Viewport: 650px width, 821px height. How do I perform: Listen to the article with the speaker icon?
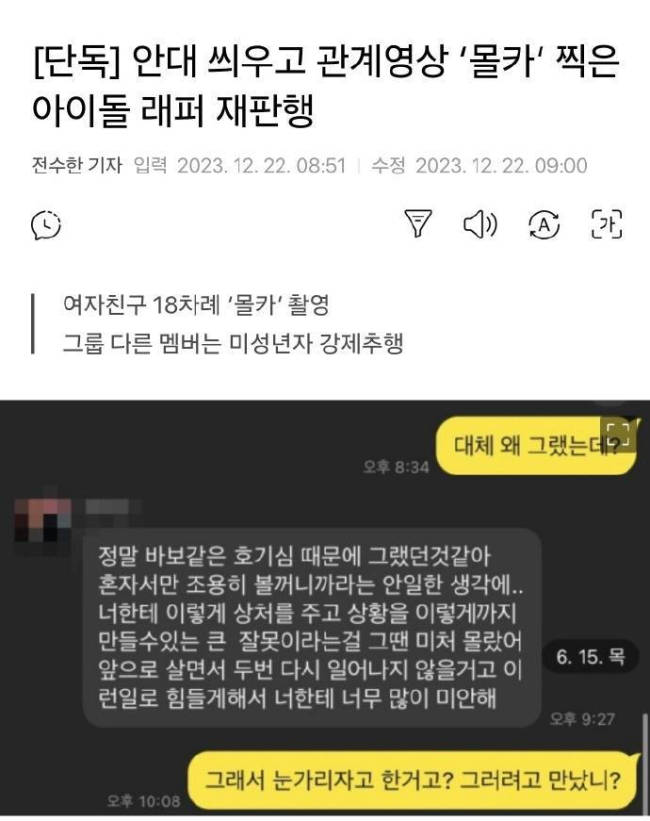(480, 224)
